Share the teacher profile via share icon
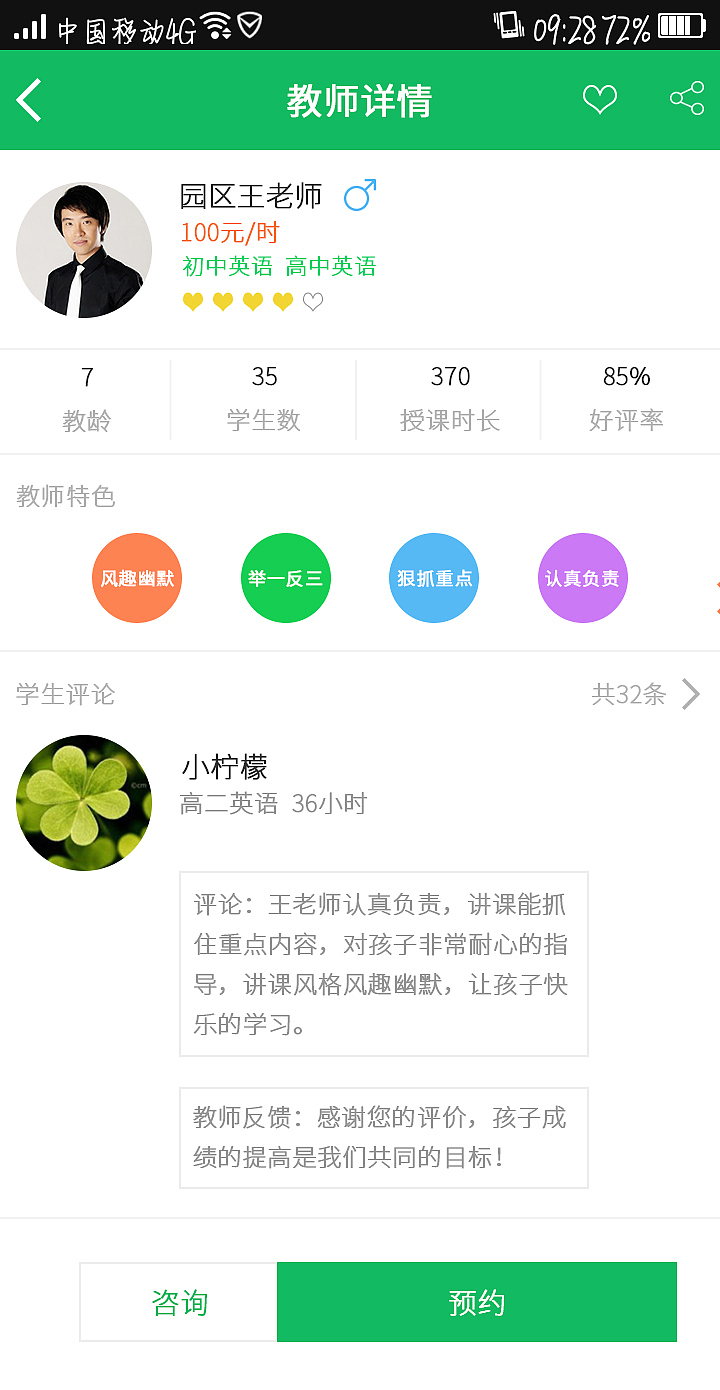720x1390 pixels. [684, 99]
